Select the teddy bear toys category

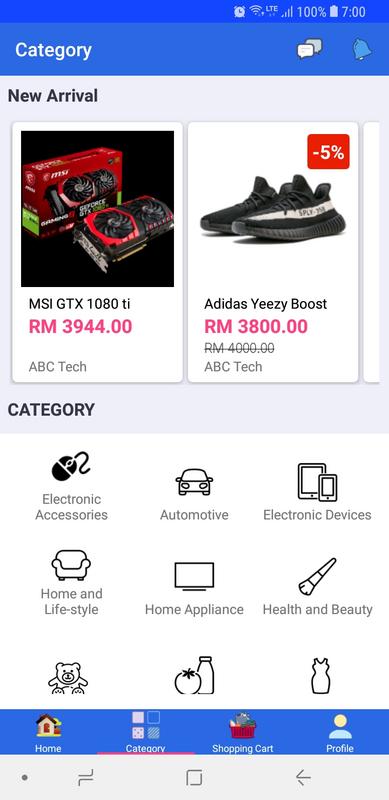(x=68, y=678)
